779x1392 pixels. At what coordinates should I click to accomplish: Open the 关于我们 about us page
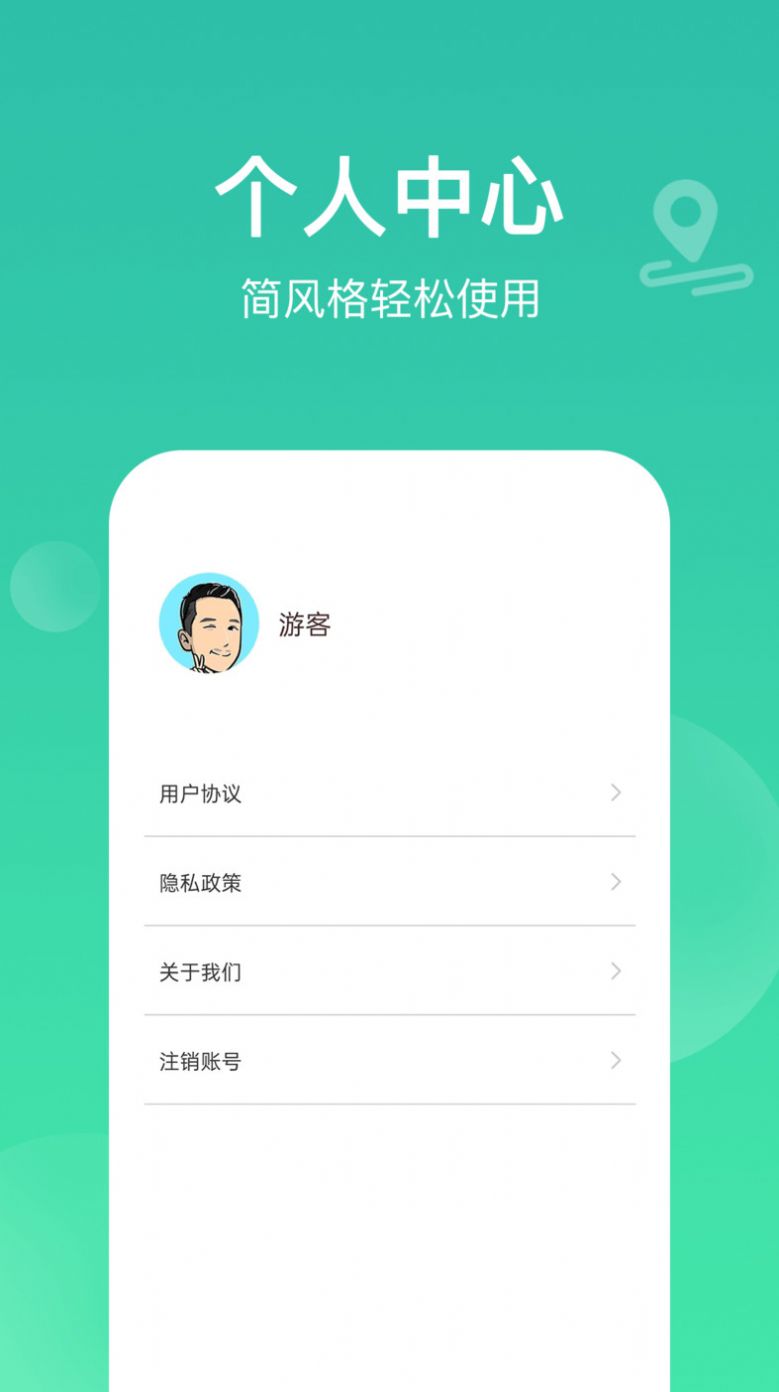coord(200,971)
